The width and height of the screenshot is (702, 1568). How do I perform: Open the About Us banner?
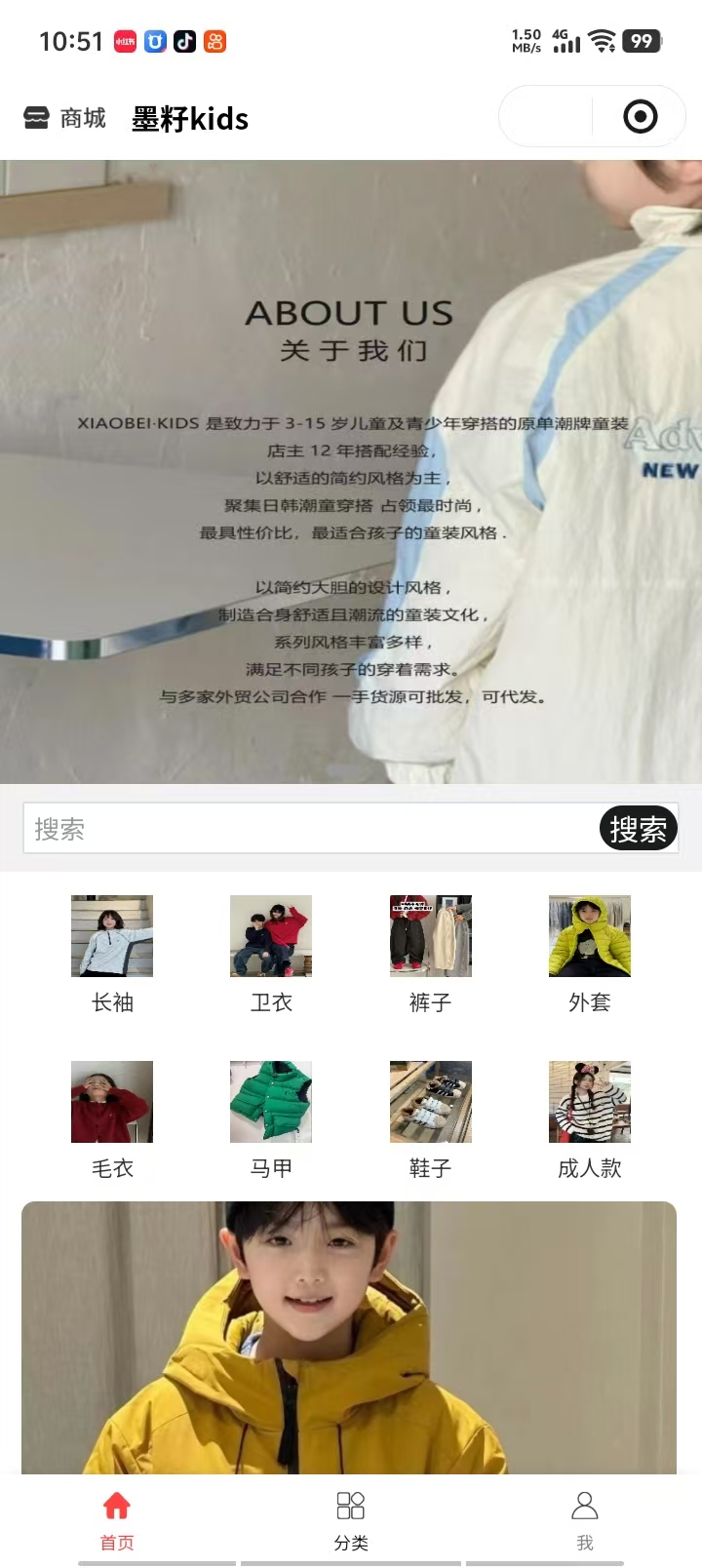point(351,472)
